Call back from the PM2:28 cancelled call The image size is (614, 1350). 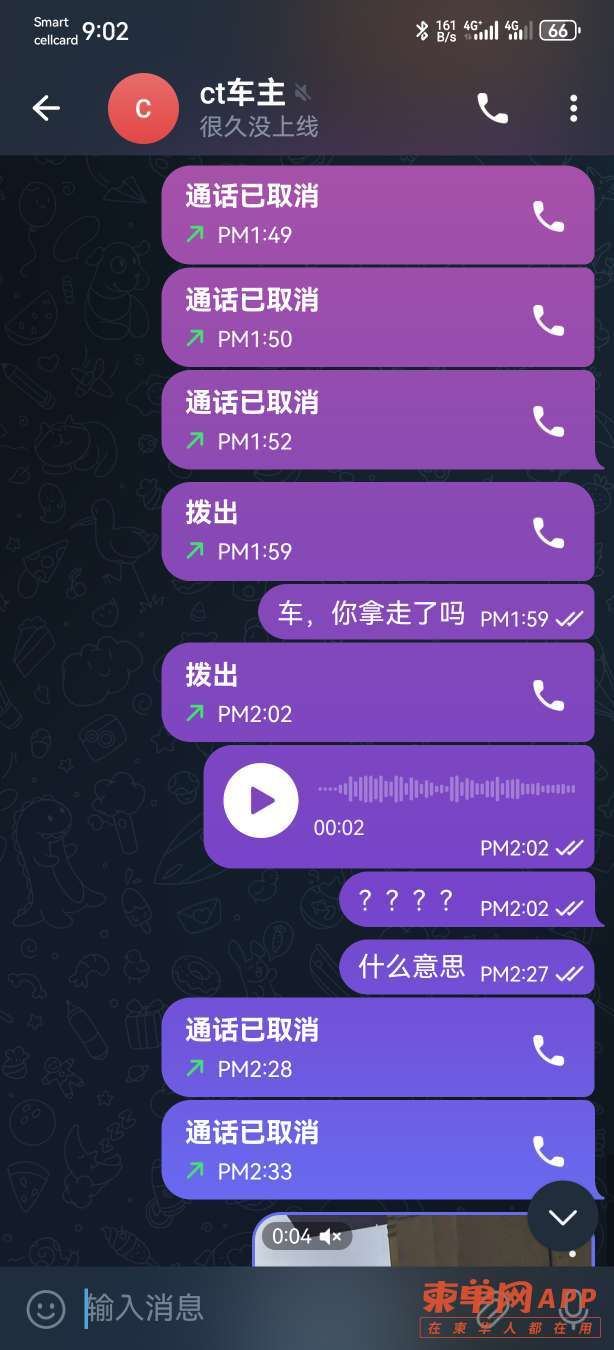(548, 1050)
